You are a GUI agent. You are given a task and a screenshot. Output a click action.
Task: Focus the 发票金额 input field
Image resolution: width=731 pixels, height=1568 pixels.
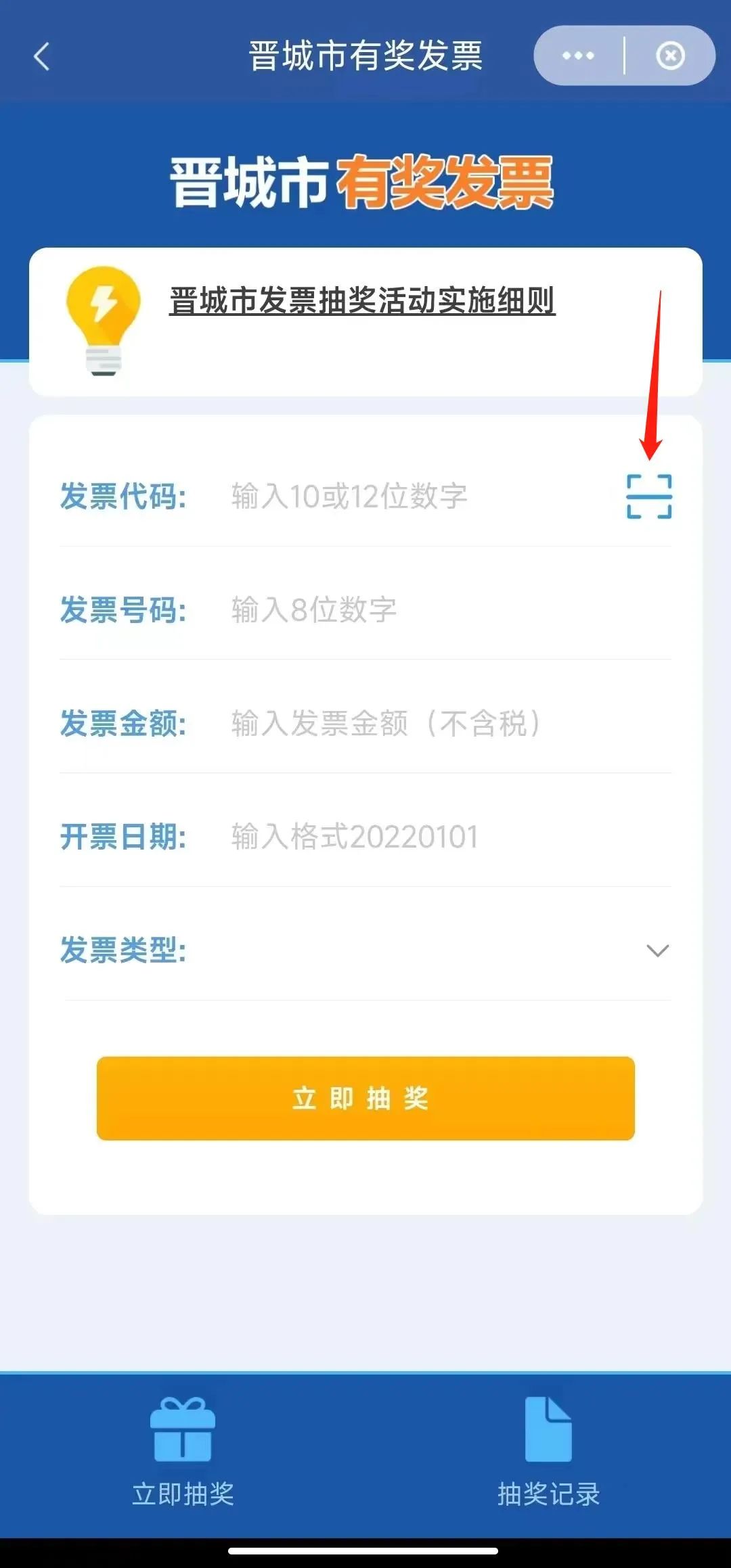pos(450,723)
